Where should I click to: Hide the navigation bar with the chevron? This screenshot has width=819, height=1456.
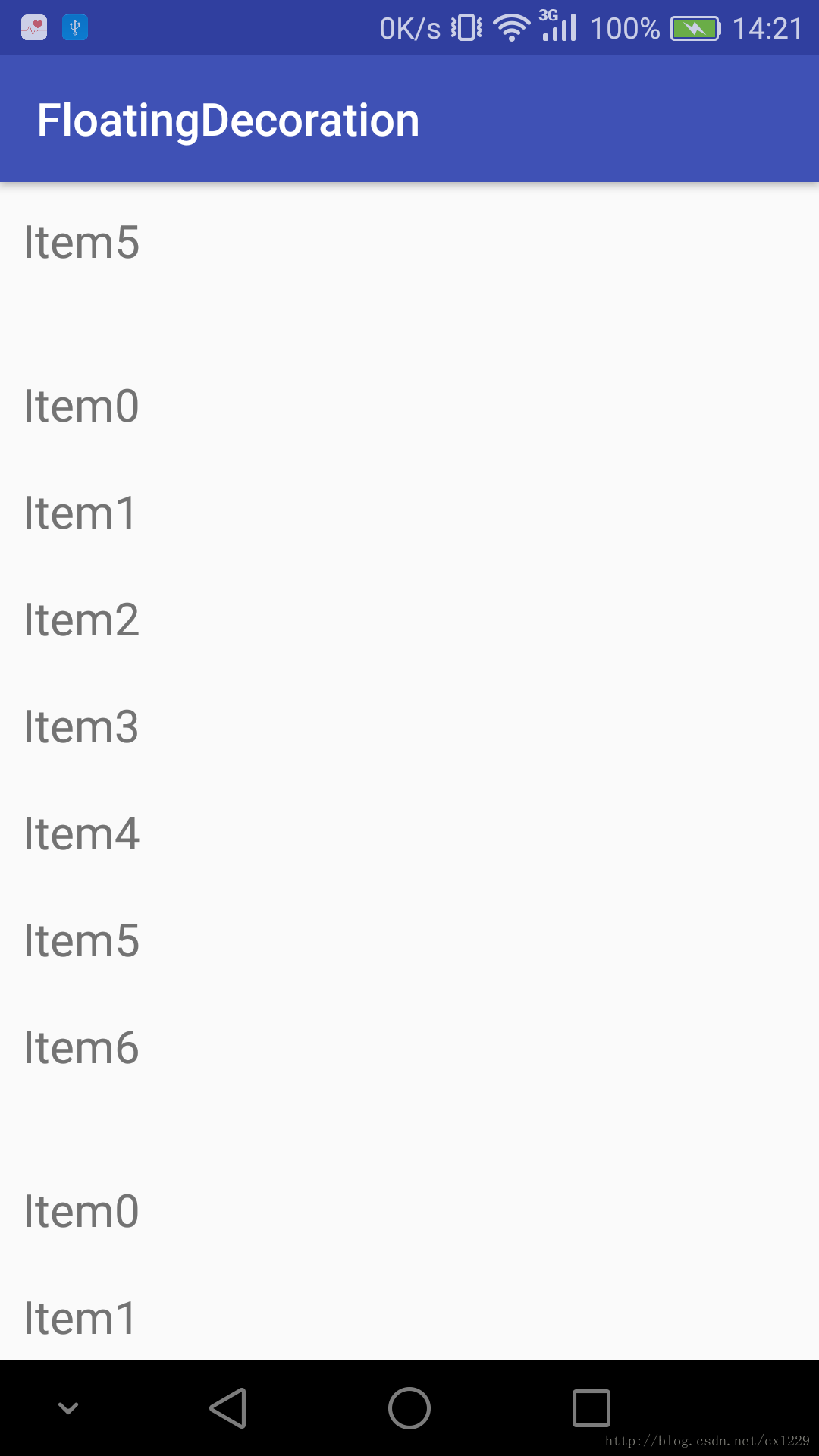[68, 1408]
